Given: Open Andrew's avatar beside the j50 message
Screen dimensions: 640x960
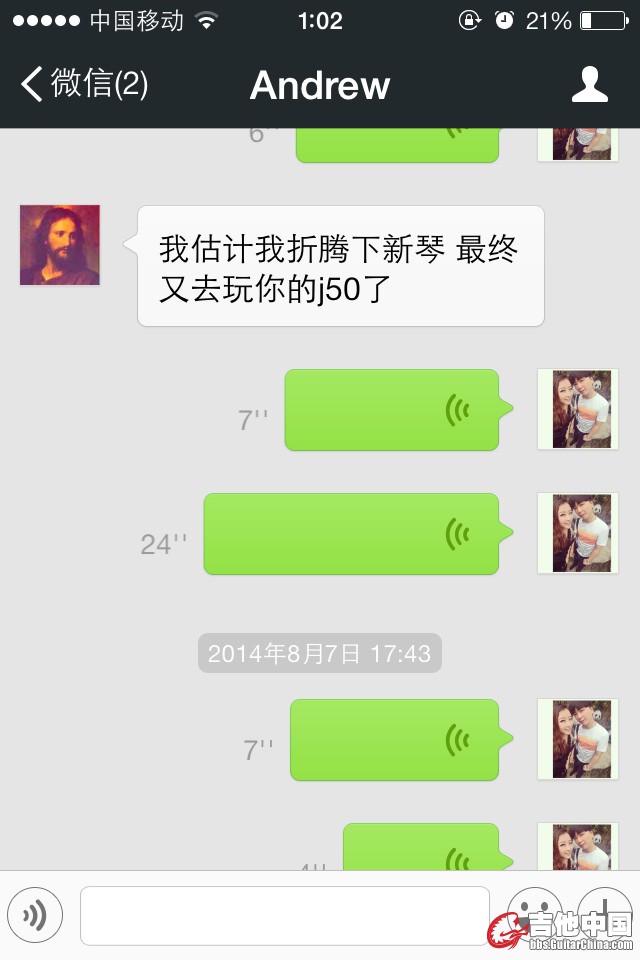Looking at the screenshot, I should (60, 245).
